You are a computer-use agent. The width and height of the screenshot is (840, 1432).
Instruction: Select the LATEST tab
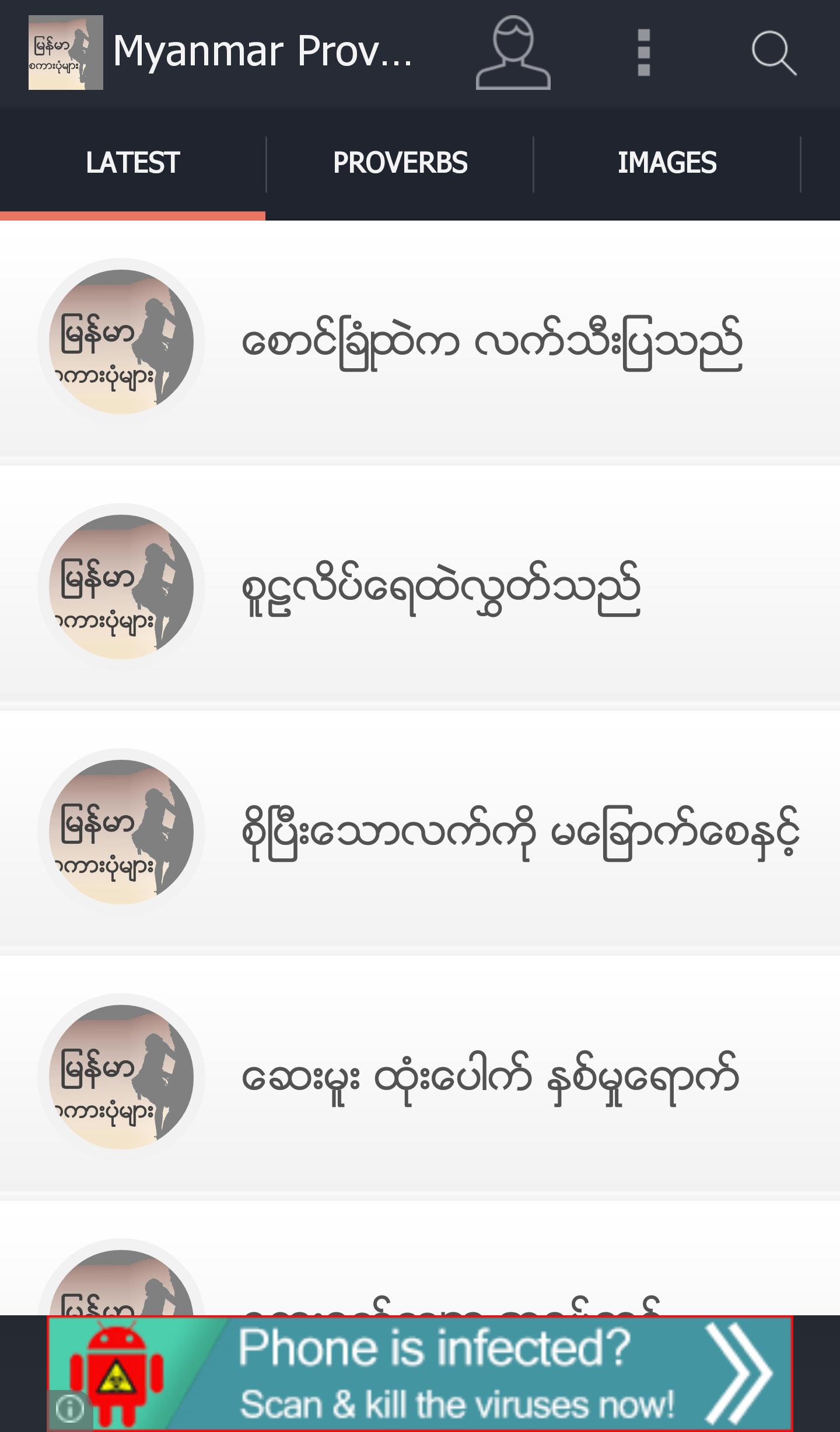click(x=132, y=162)
